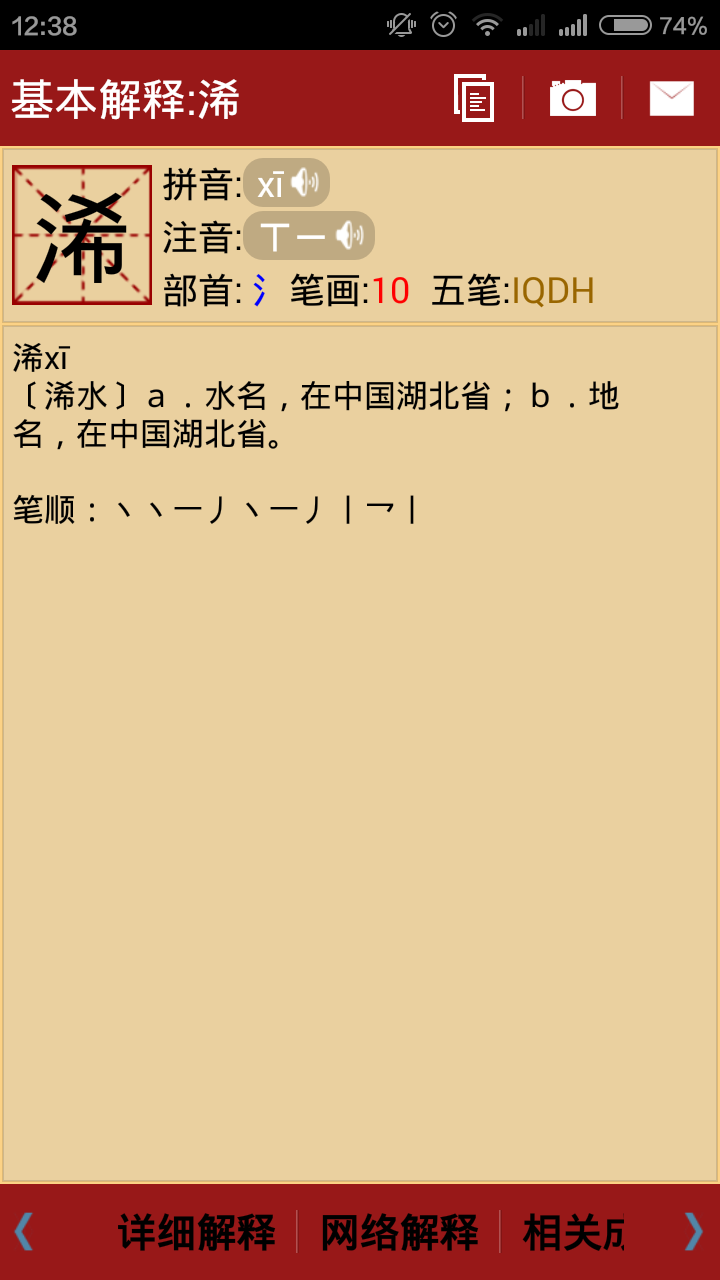720x1280 pixels.
Task: Tap the right arrow in the bottom bar
Action: coord(693,1232)
